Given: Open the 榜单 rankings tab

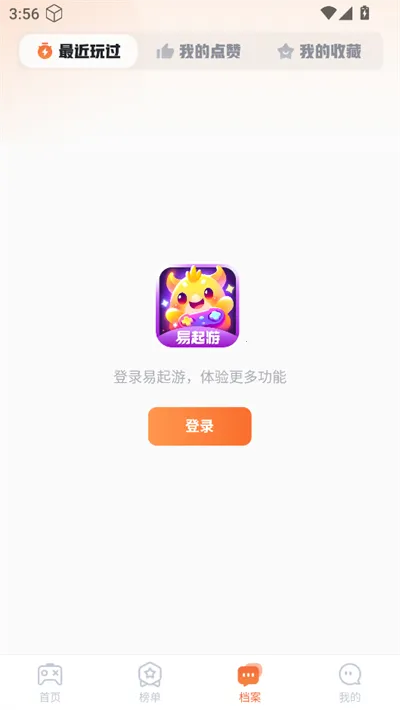Looking at the screenshot, I should (150, 683).
